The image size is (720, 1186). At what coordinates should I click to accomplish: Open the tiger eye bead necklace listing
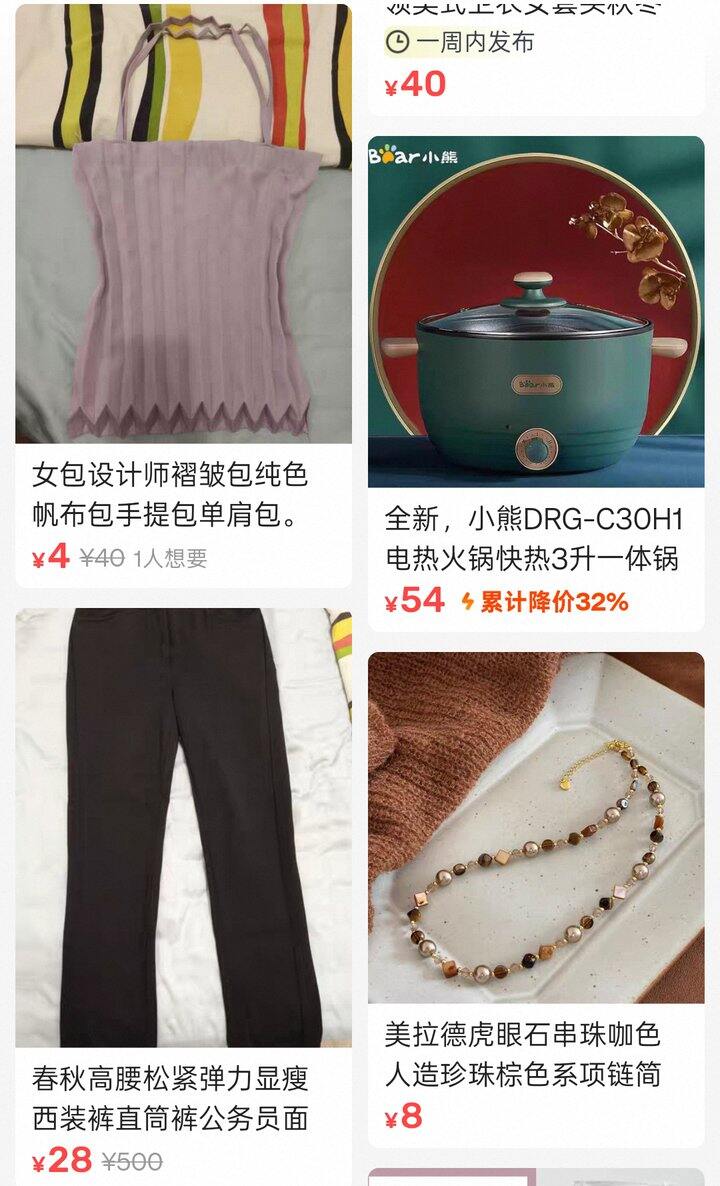tap(536, 828)
